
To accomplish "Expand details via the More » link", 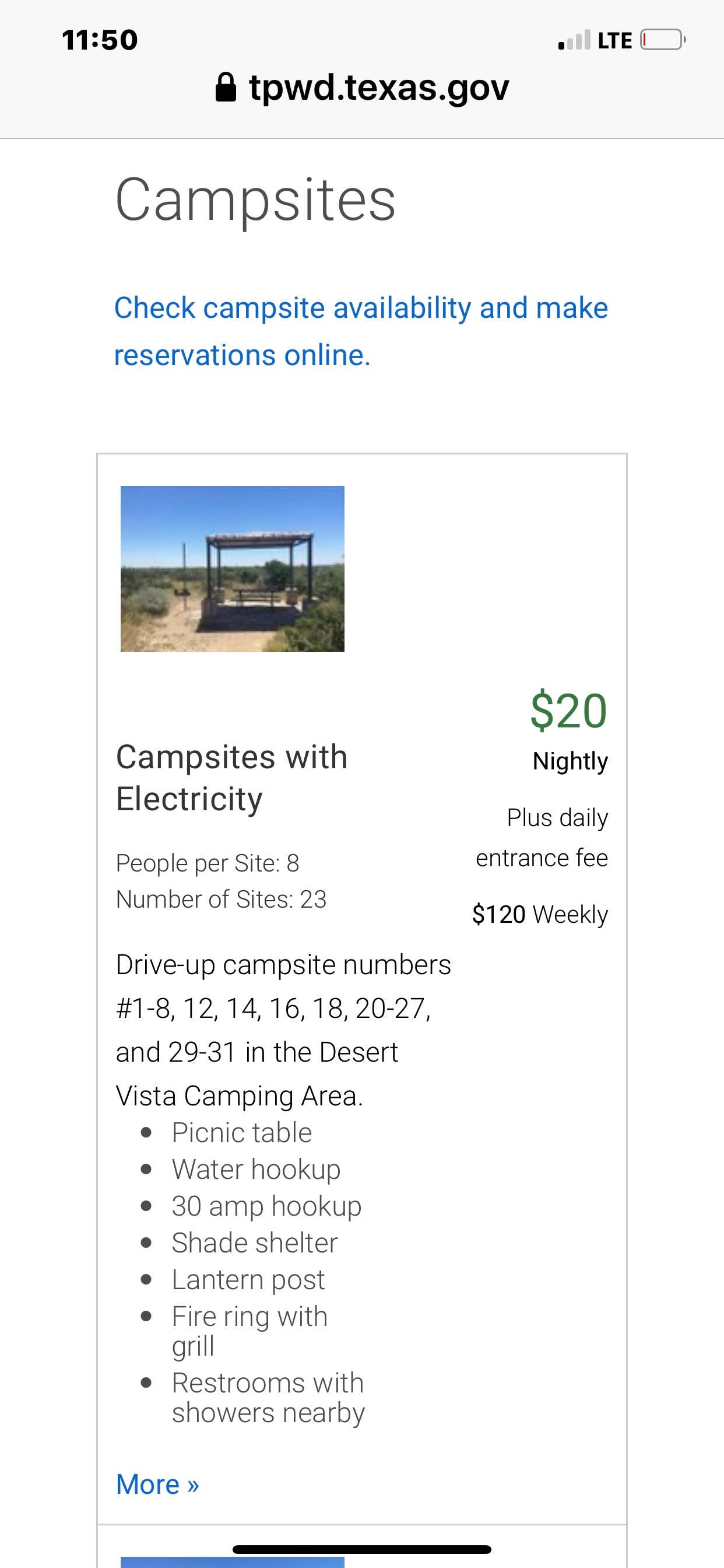I will coord(157,1484).
